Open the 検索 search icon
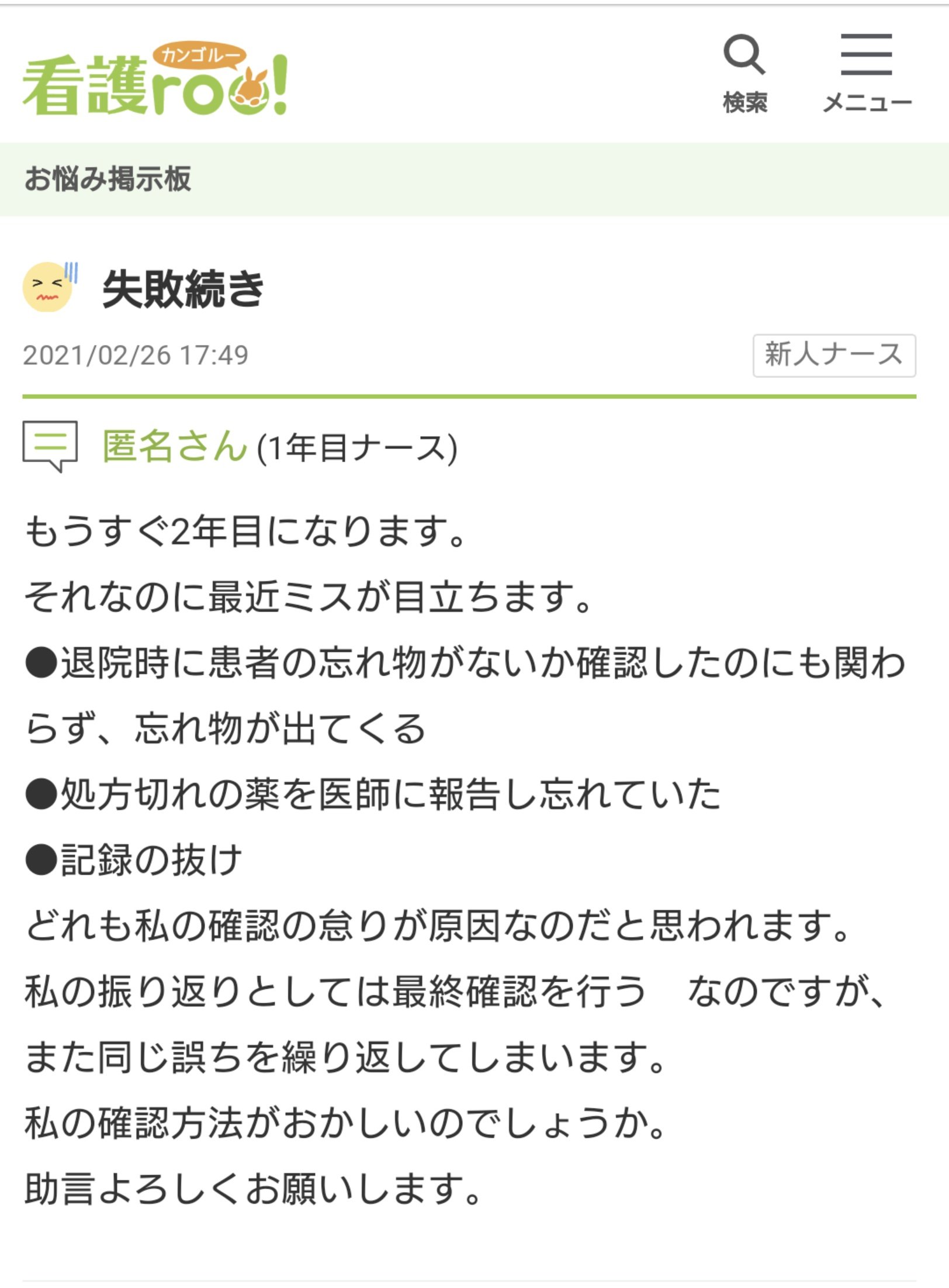949x1288 pixels. point(744,72)
